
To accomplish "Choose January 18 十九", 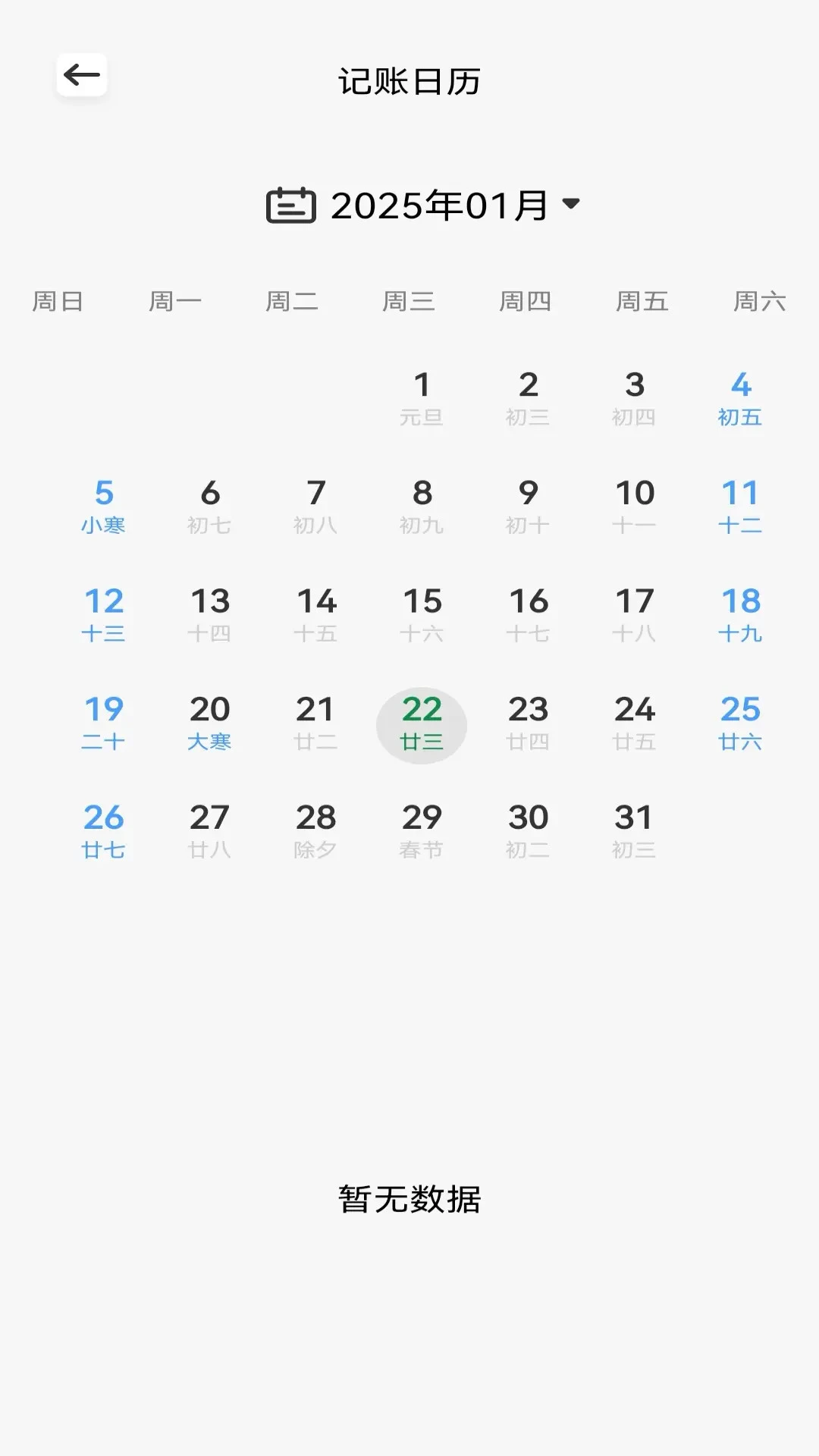I will pos(740,614).
